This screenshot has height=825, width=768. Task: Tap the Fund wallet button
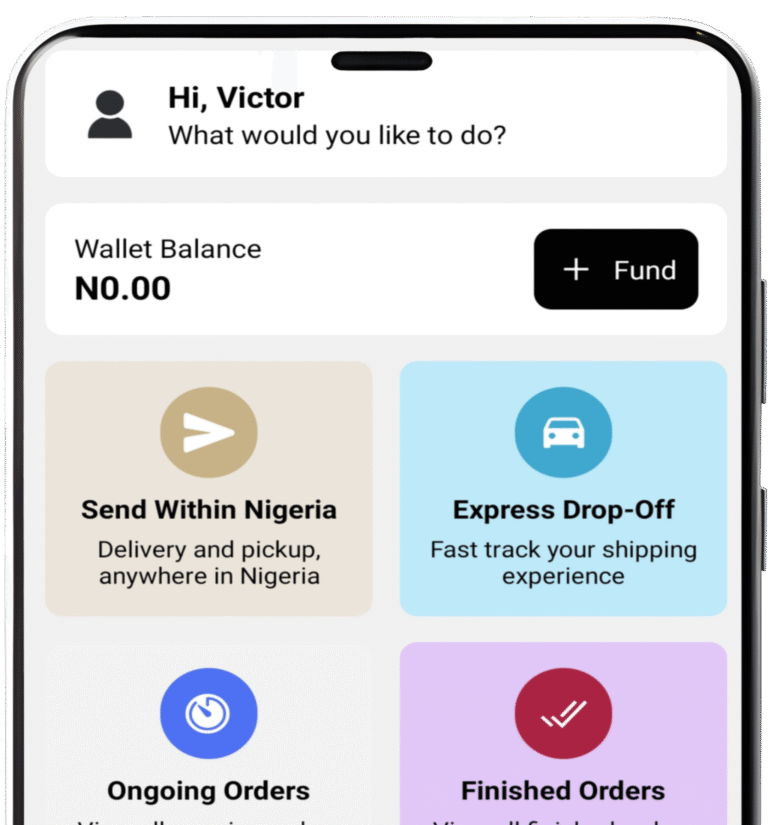coord(615,270)
